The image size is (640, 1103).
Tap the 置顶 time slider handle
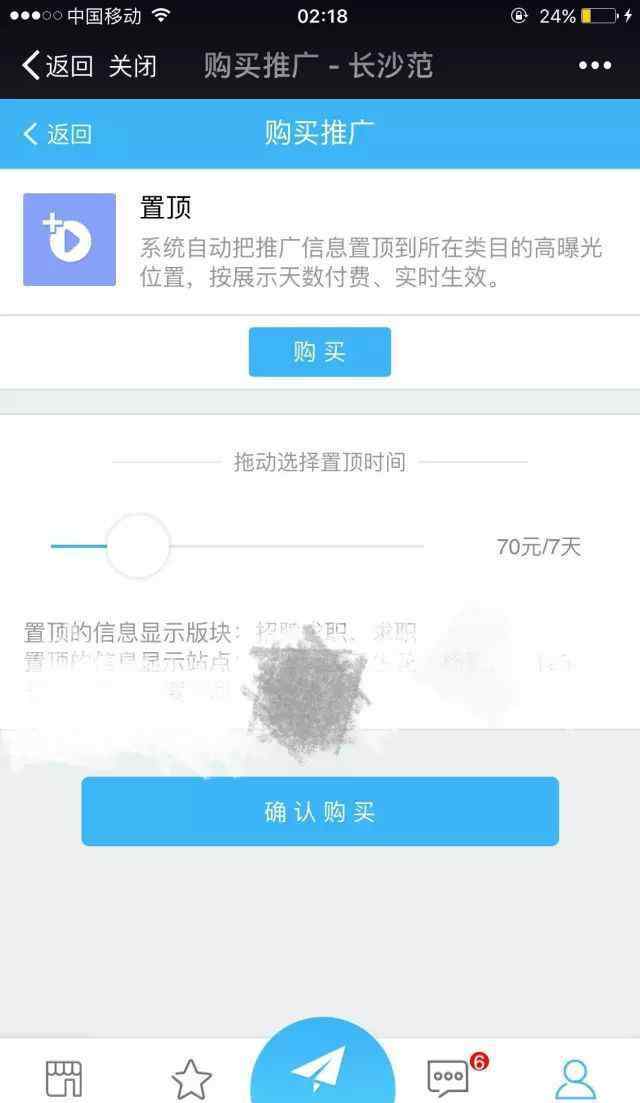tap(139, 546)
